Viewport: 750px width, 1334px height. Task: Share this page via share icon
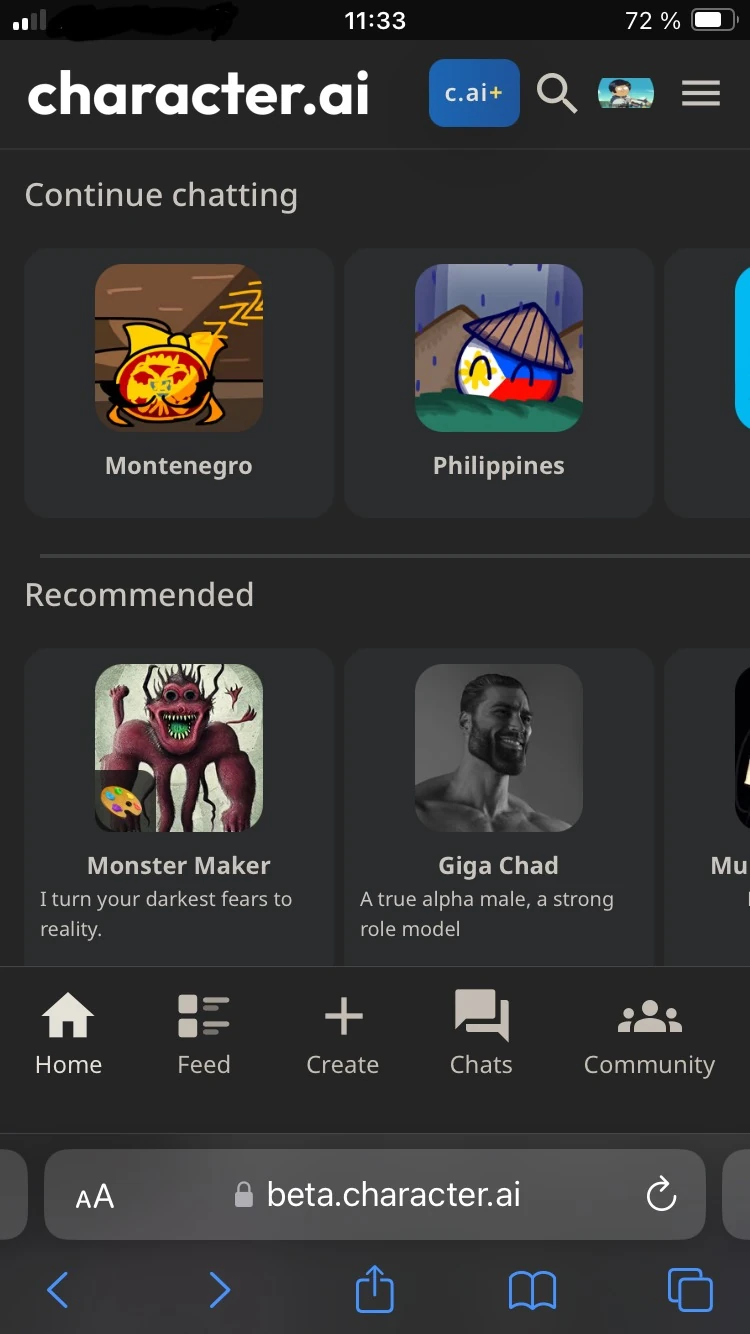375,1288
